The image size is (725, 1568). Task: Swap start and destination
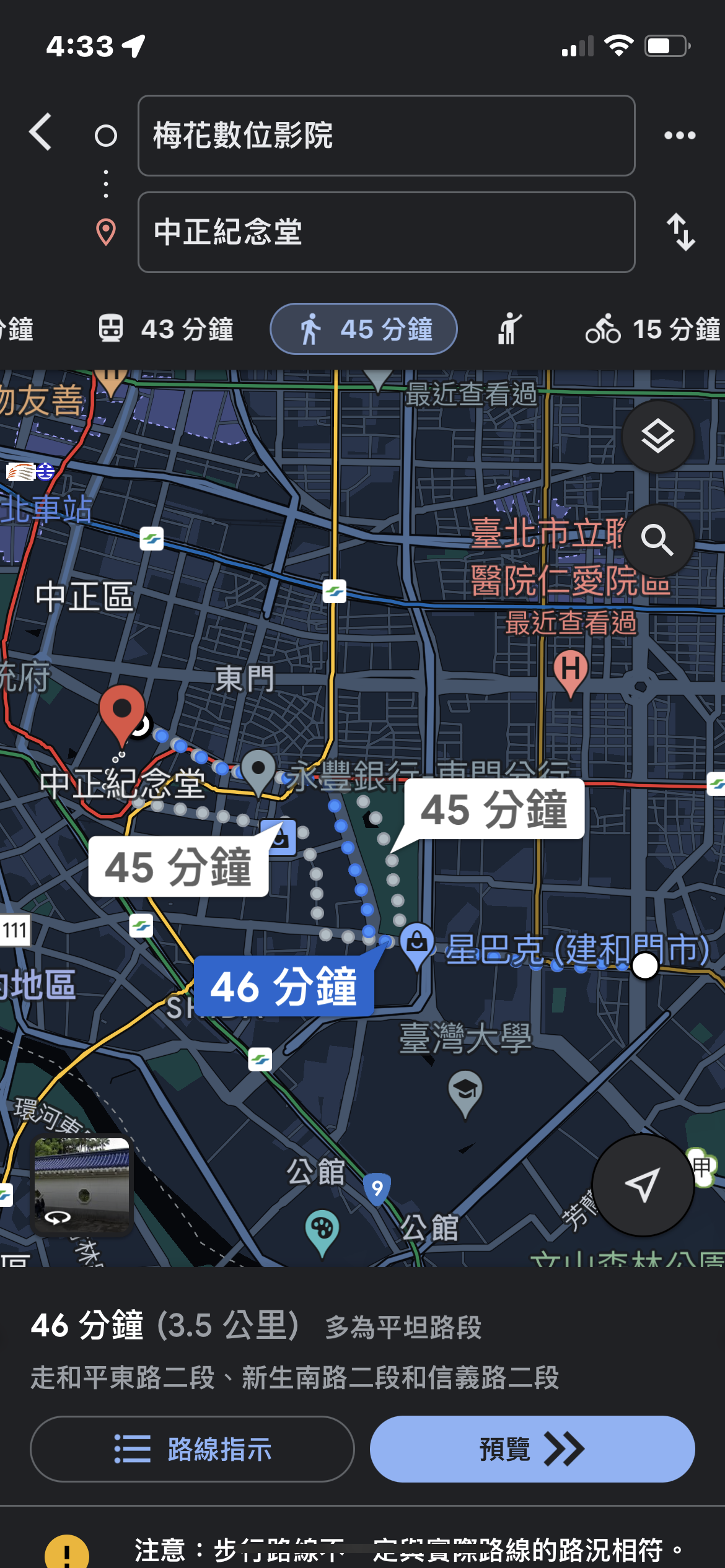(680, 232)
